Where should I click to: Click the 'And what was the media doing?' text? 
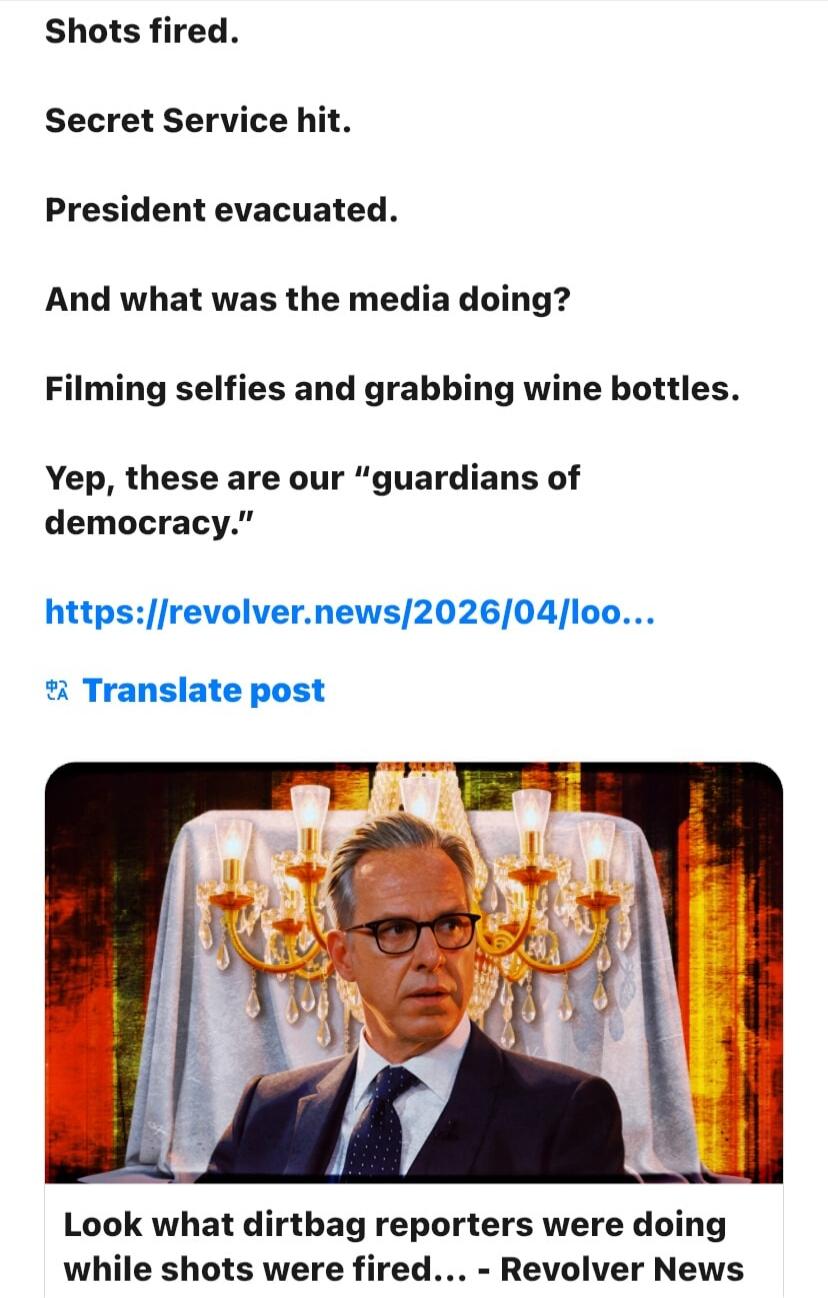click(x=307, y=298)
